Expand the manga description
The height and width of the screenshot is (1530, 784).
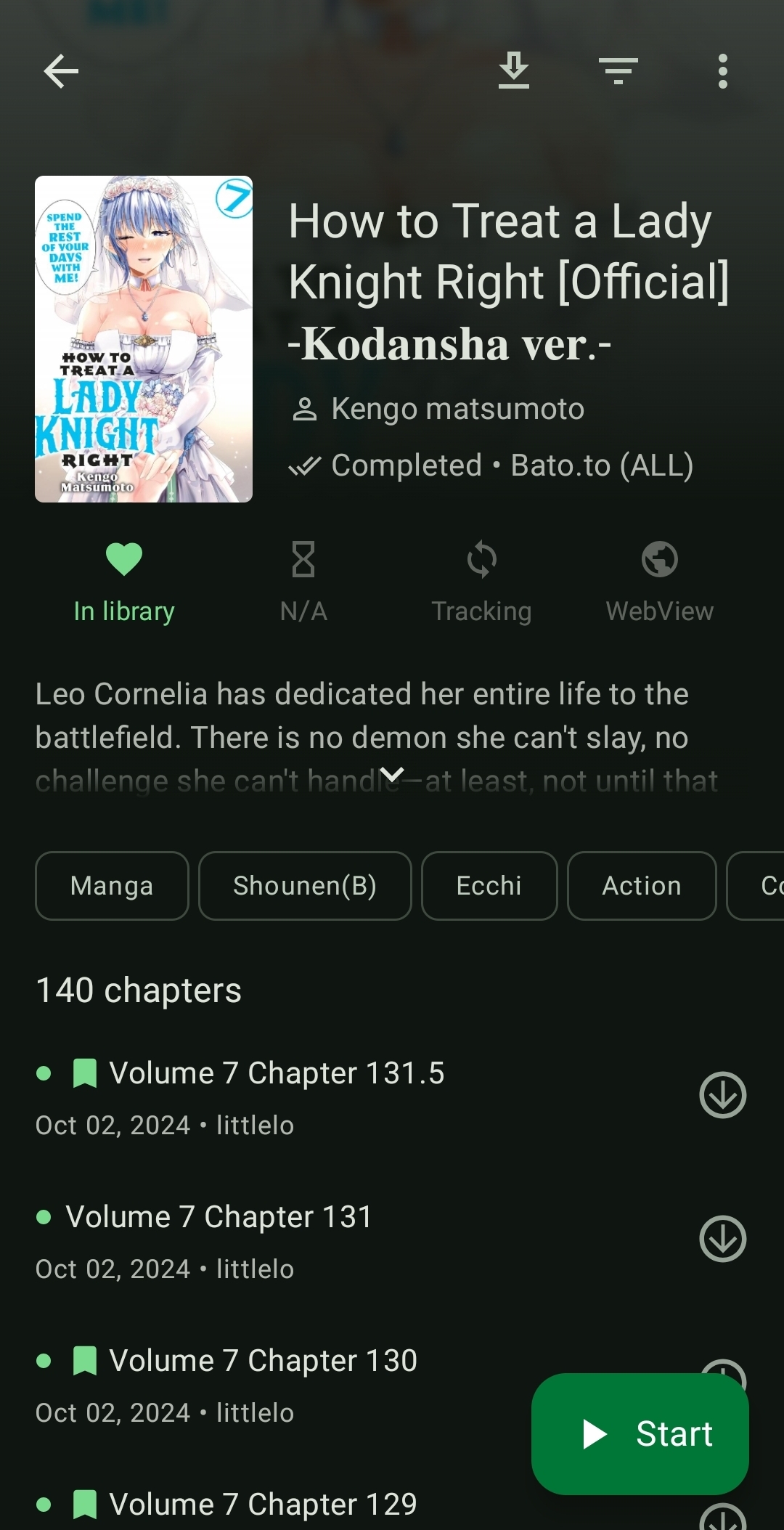pos(392,776)
